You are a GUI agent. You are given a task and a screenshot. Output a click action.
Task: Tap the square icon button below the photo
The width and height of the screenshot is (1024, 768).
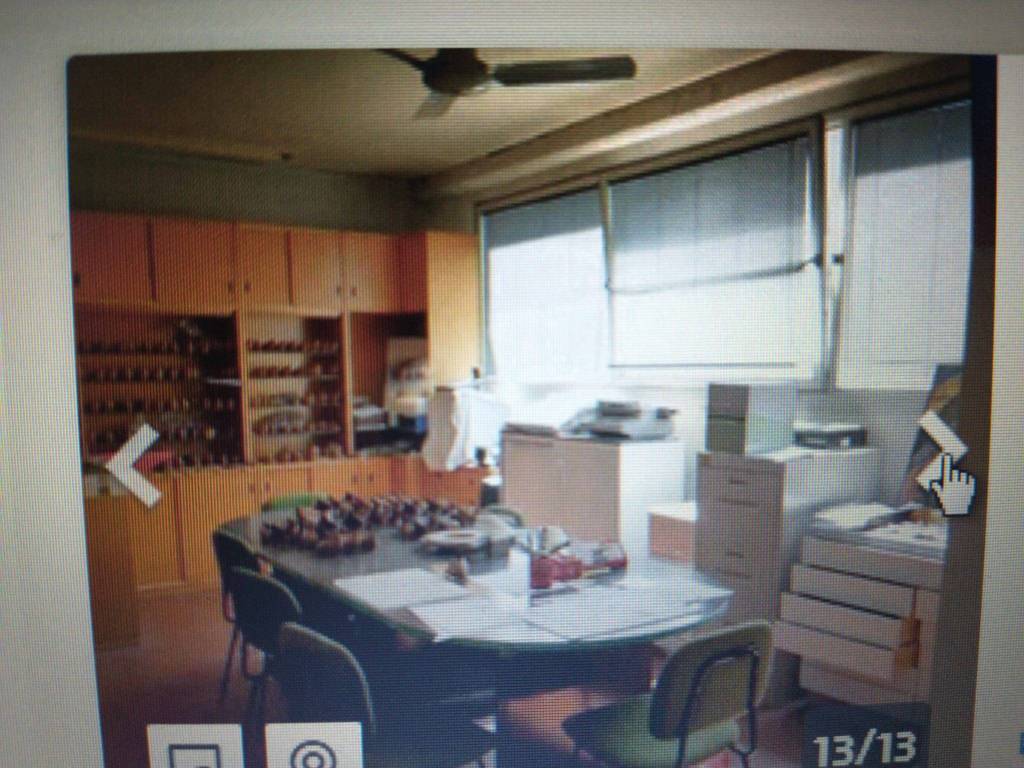pos(195,748)
